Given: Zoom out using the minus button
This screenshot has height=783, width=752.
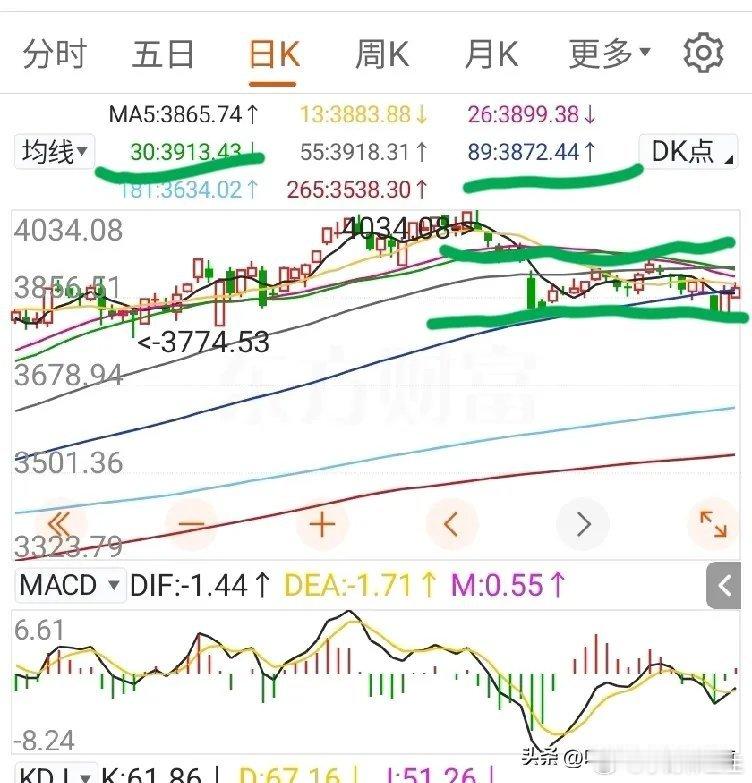Looking at the screenshot, I should 191,523.
